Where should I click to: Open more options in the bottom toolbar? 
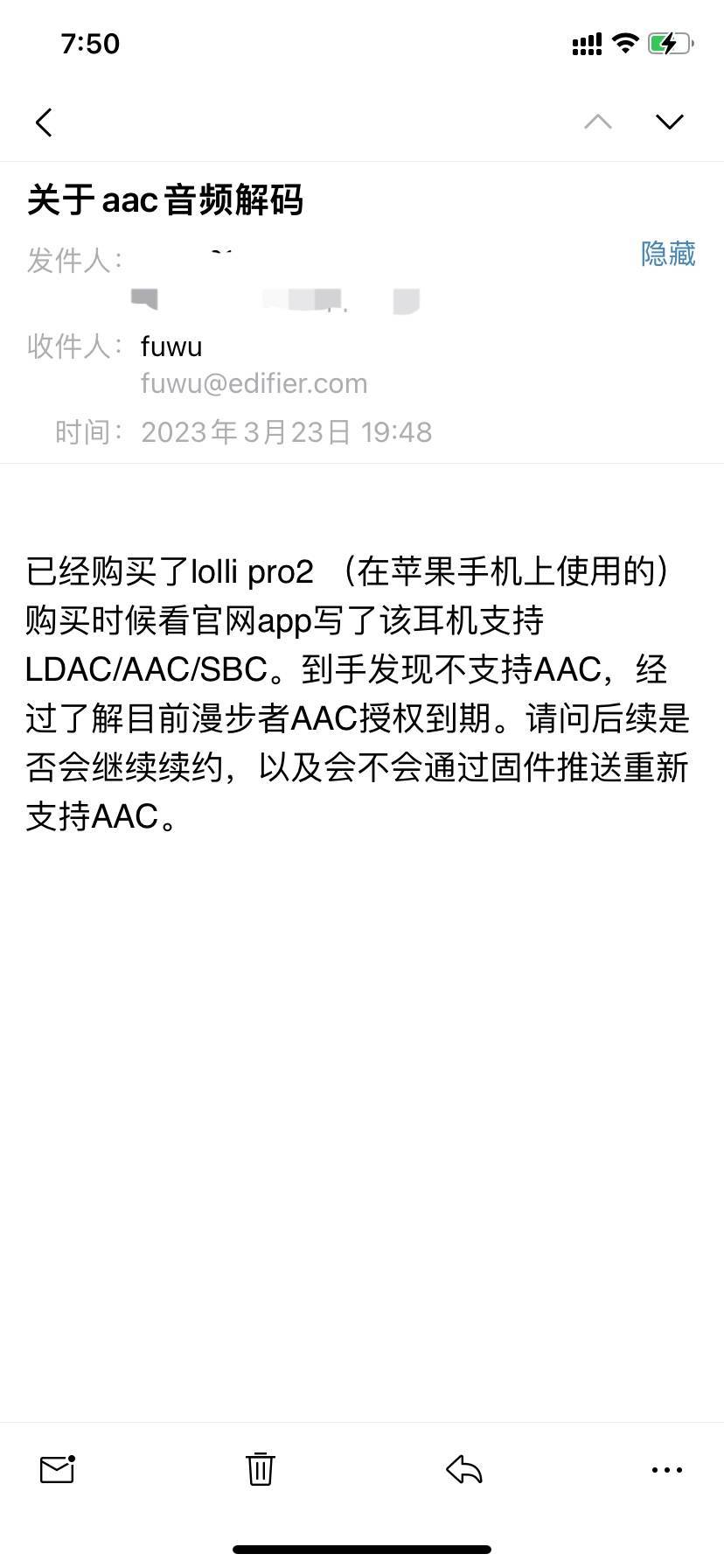click(x=667, y=1470)
